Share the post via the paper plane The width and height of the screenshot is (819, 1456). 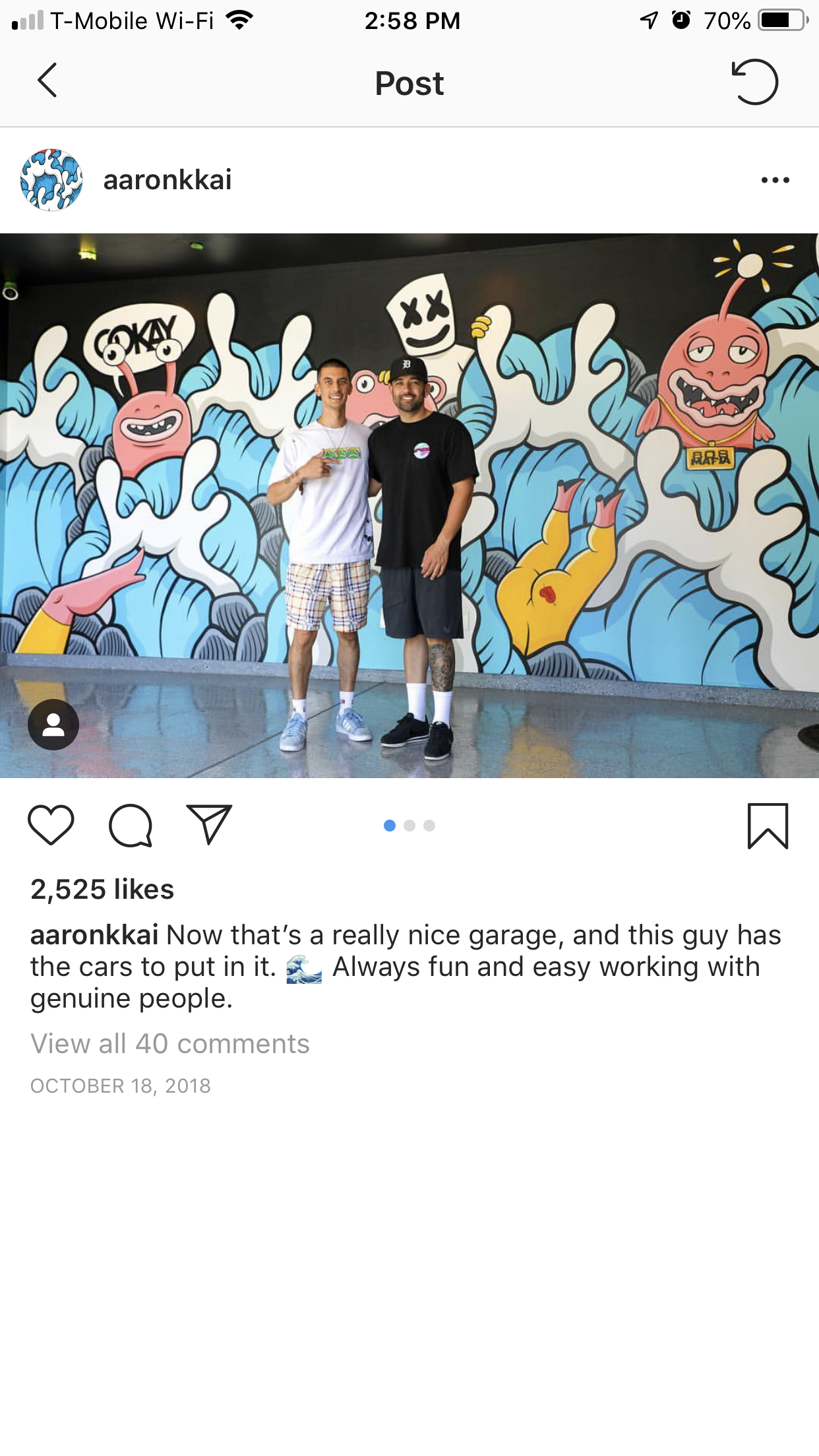209,825
